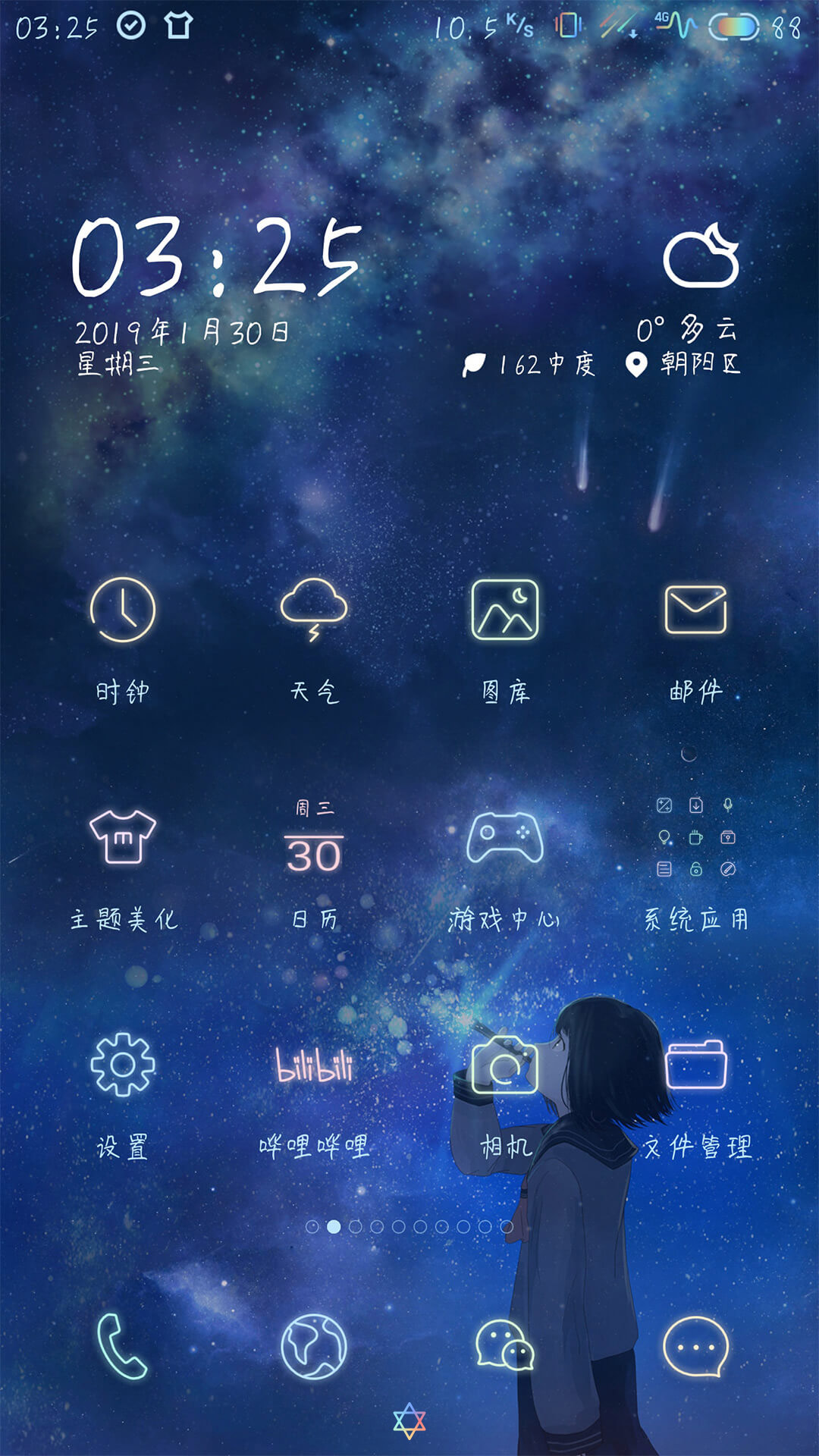Tap the 03:25 clock widget

(216, 258)
